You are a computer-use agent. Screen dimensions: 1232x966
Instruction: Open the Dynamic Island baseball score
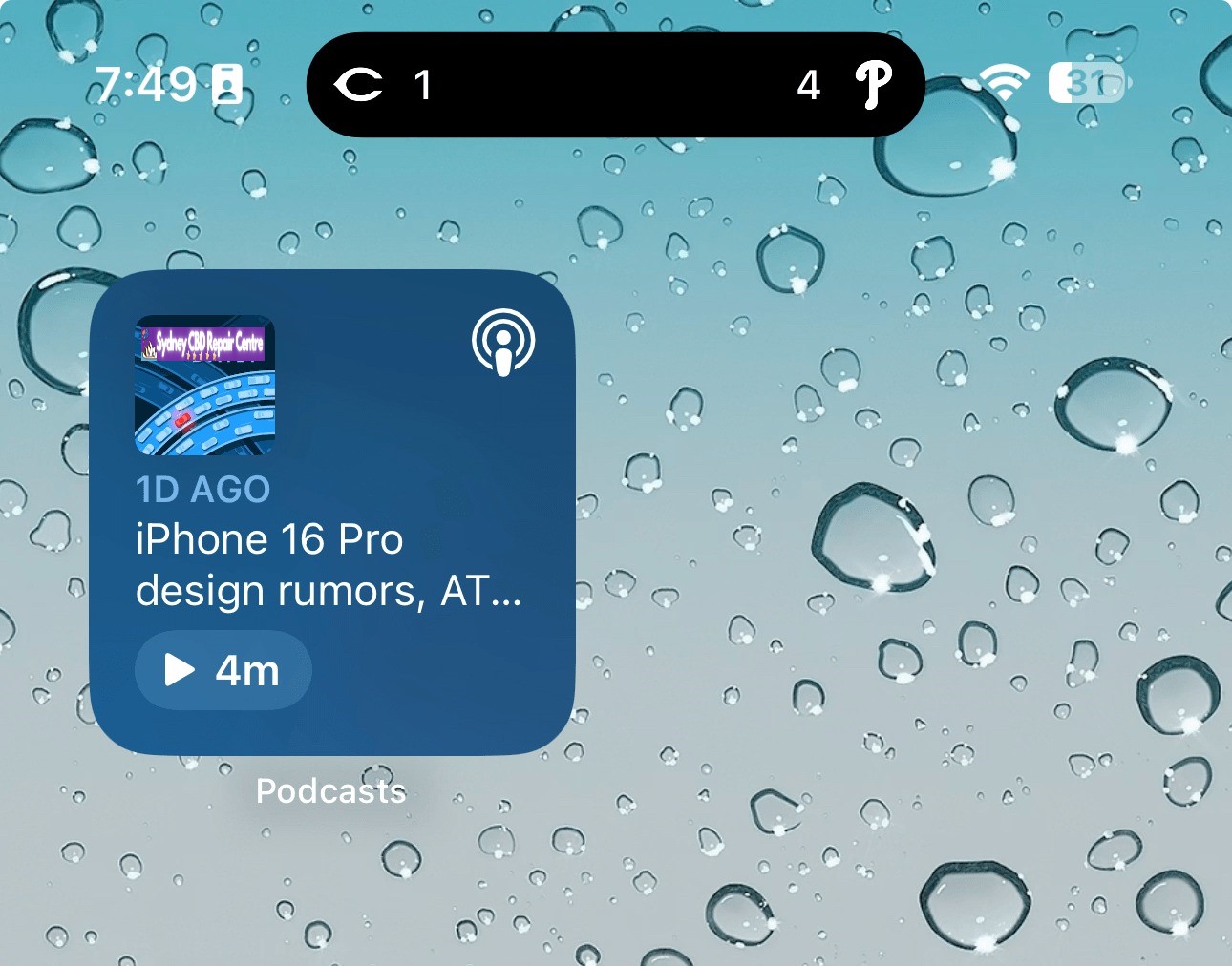pos(615,85)
